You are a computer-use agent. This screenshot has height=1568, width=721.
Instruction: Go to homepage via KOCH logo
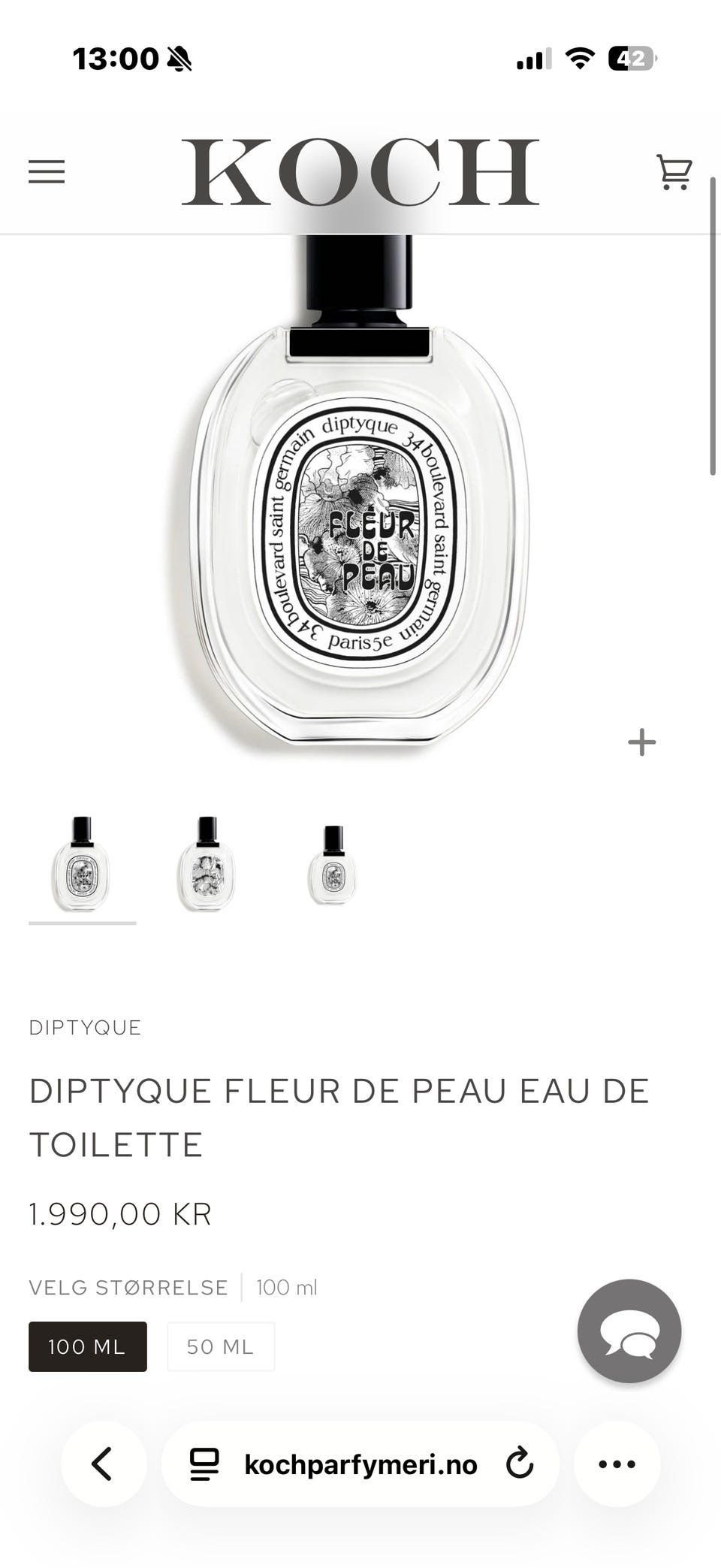click(x=360, y=172)
